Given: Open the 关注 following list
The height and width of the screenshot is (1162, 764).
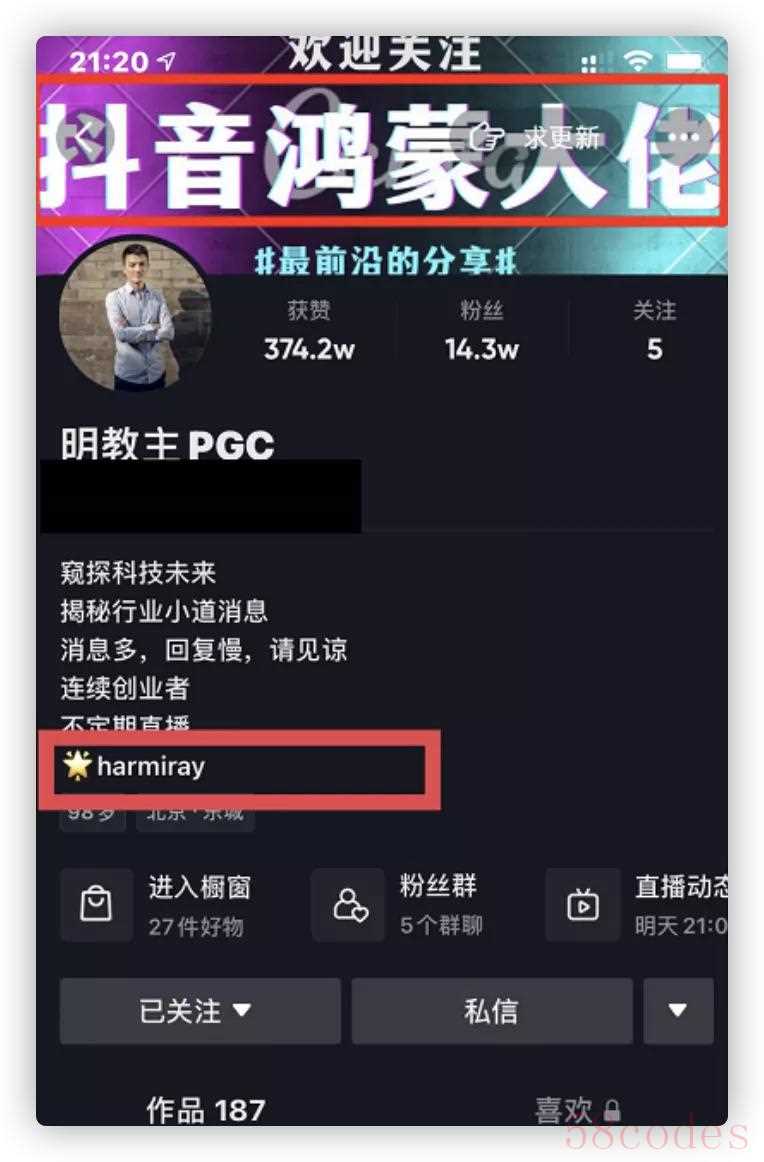Looking at the screenshot, I should click(654, 330).
